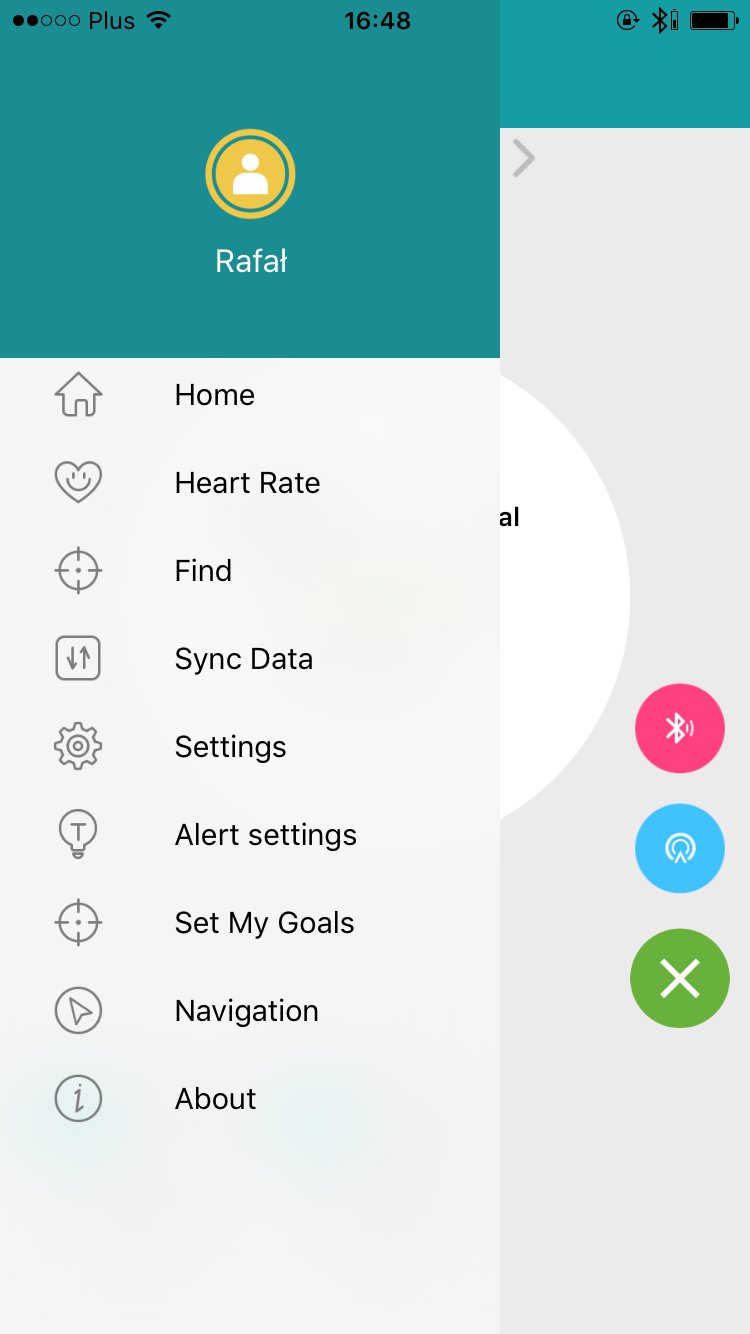View the About page
This screenshot has width=750, height=1334.
215,1099
